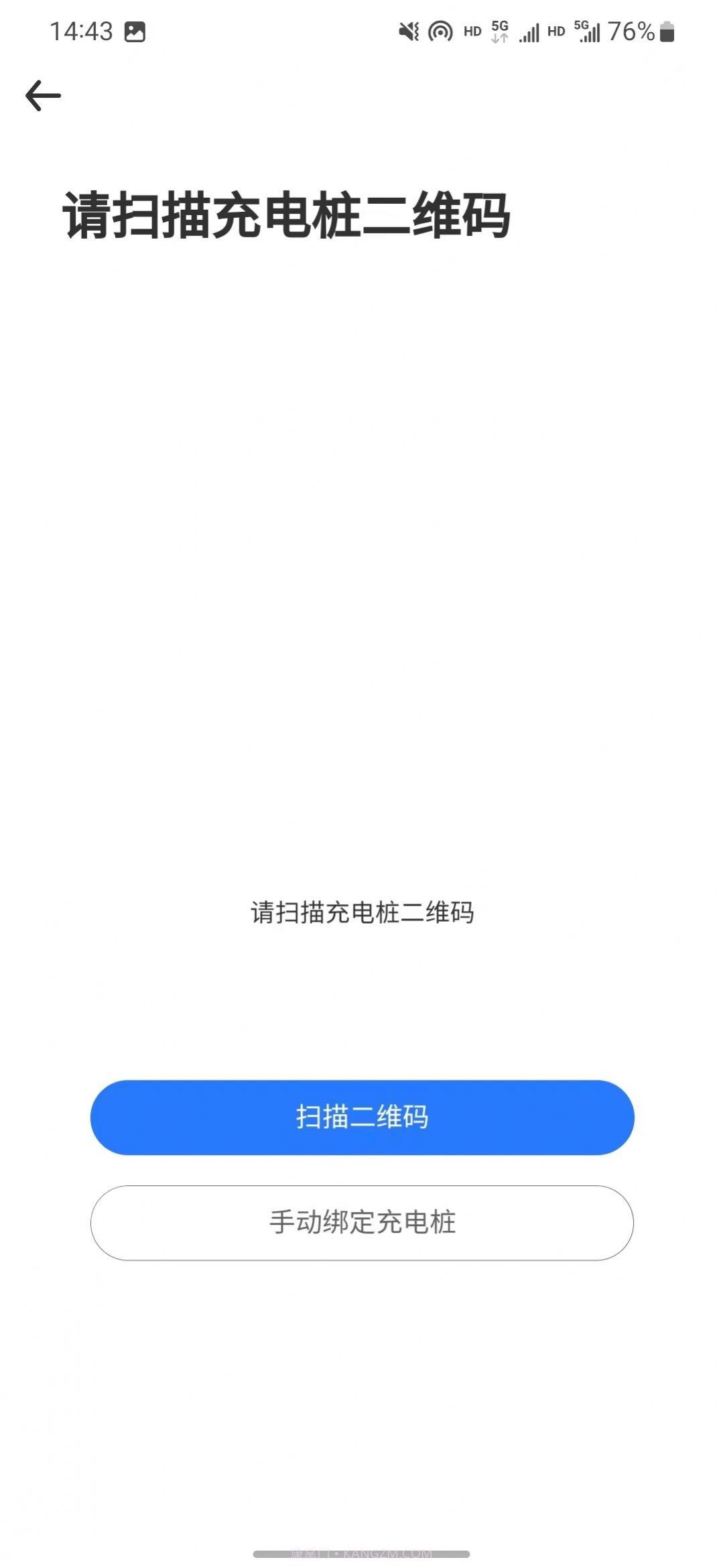This screenshot has width=723, height=1568.
Task: Tap the gallery notification icon in status bar
Action: (137, 32)
